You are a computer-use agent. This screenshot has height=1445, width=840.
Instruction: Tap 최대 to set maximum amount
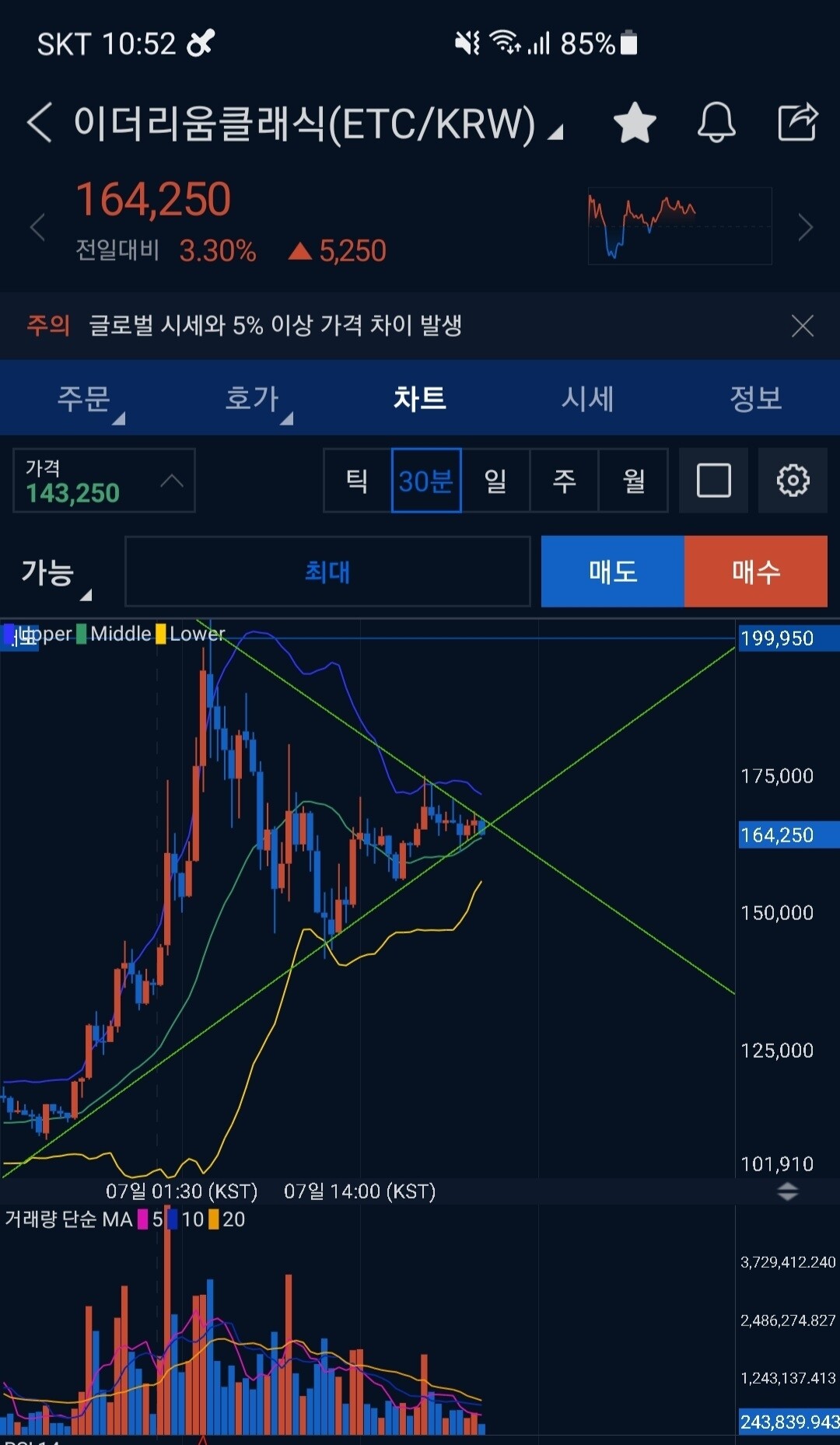[327, 572]
